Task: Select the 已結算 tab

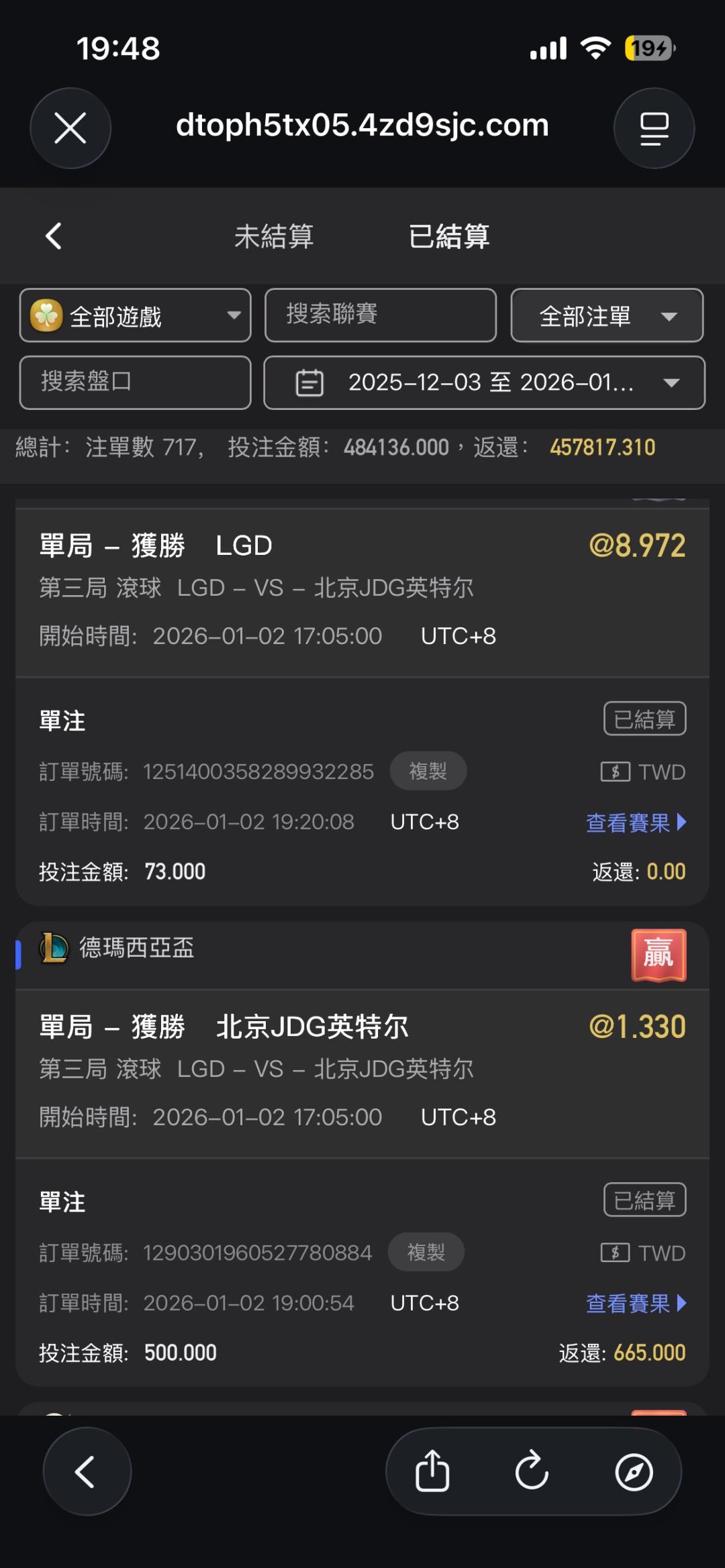Action: coord(449,236)
